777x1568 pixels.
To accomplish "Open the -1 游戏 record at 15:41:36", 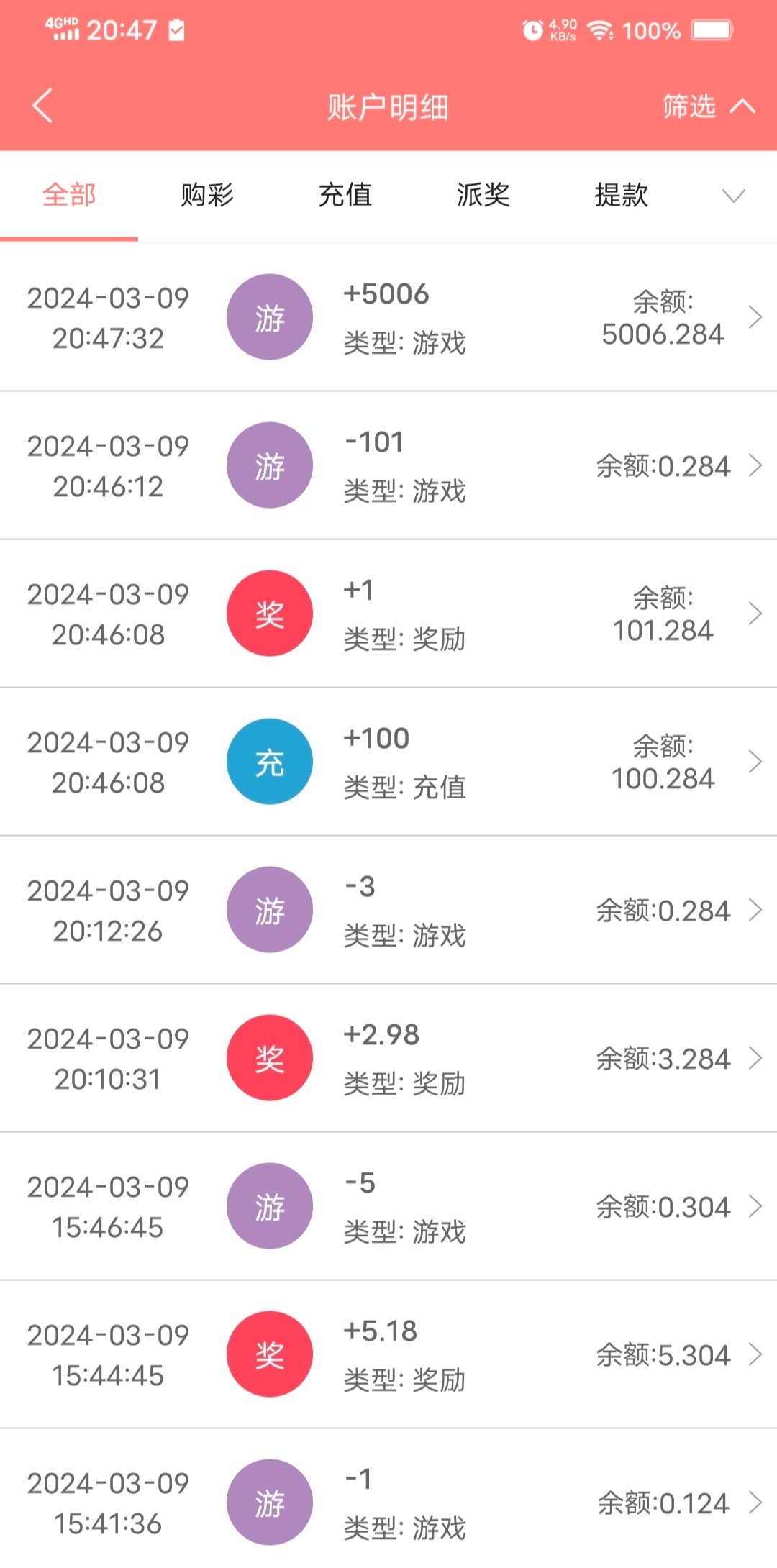I will pyautogui.click(x=388, y=1503).
